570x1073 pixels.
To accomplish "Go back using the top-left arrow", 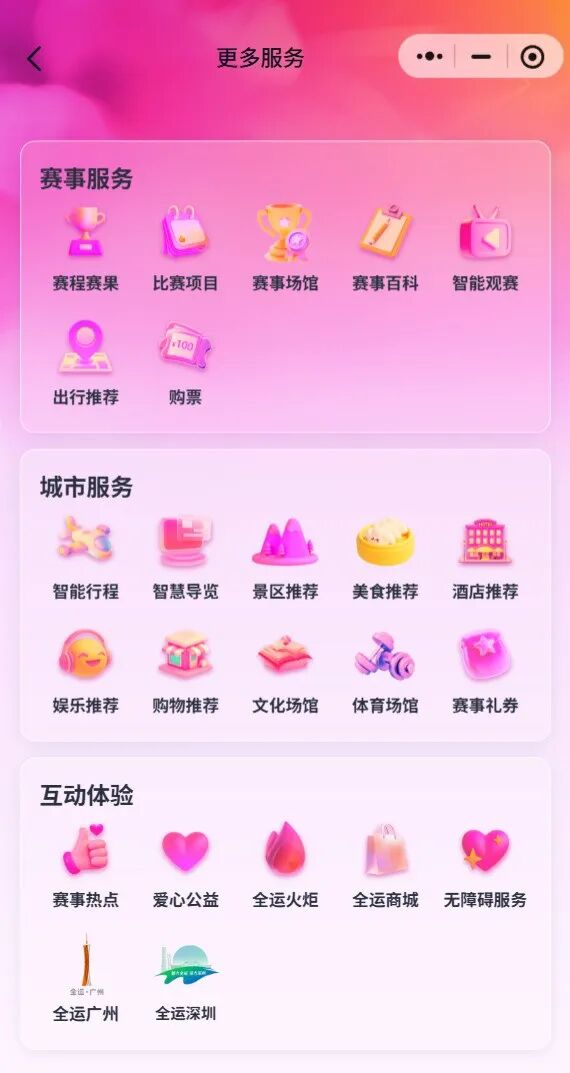I will click(34, 59).
